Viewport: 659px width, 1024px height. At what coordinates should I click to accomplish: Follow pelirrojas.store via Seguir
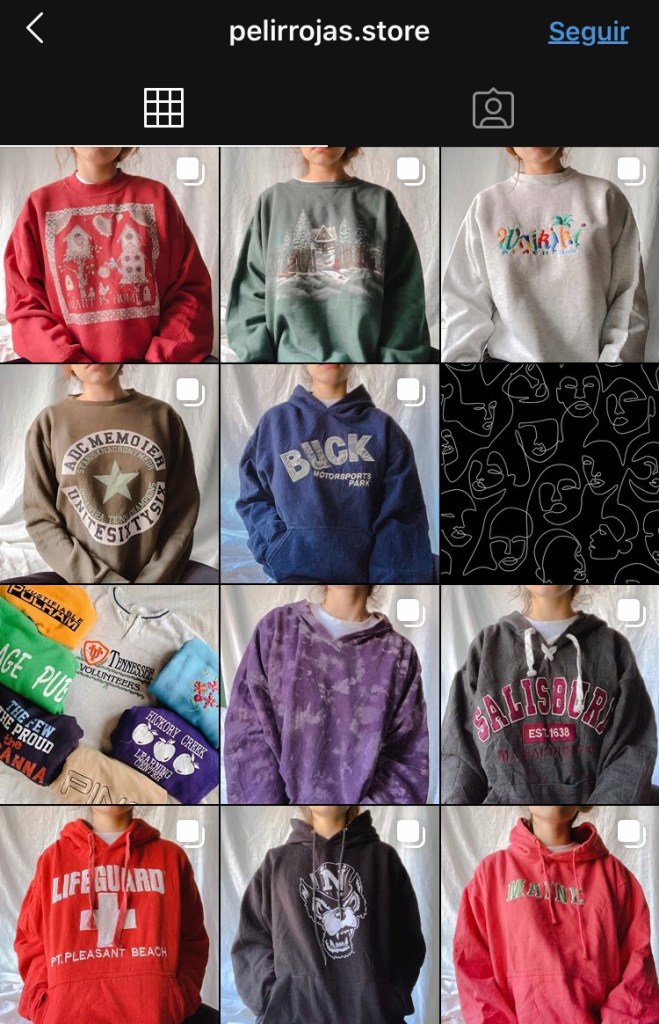(588, 32)
